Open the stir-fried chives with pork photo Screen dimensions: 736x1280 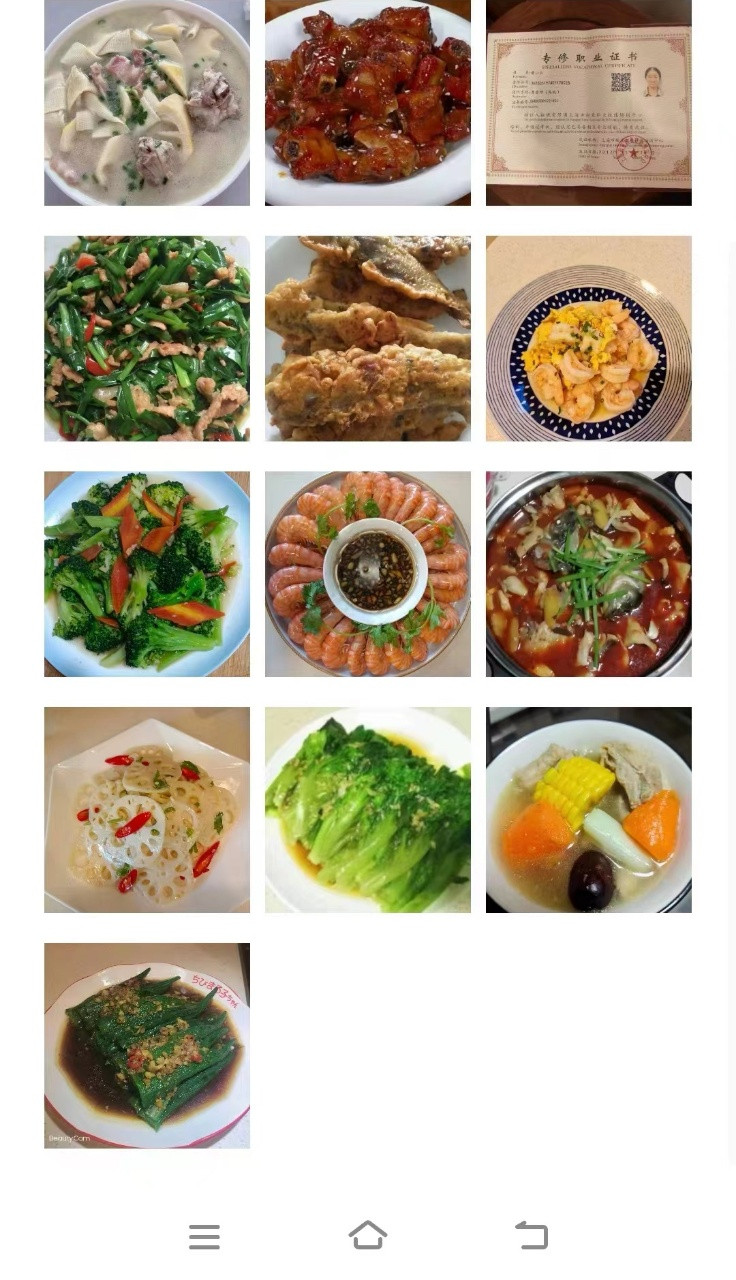(147, 339)
